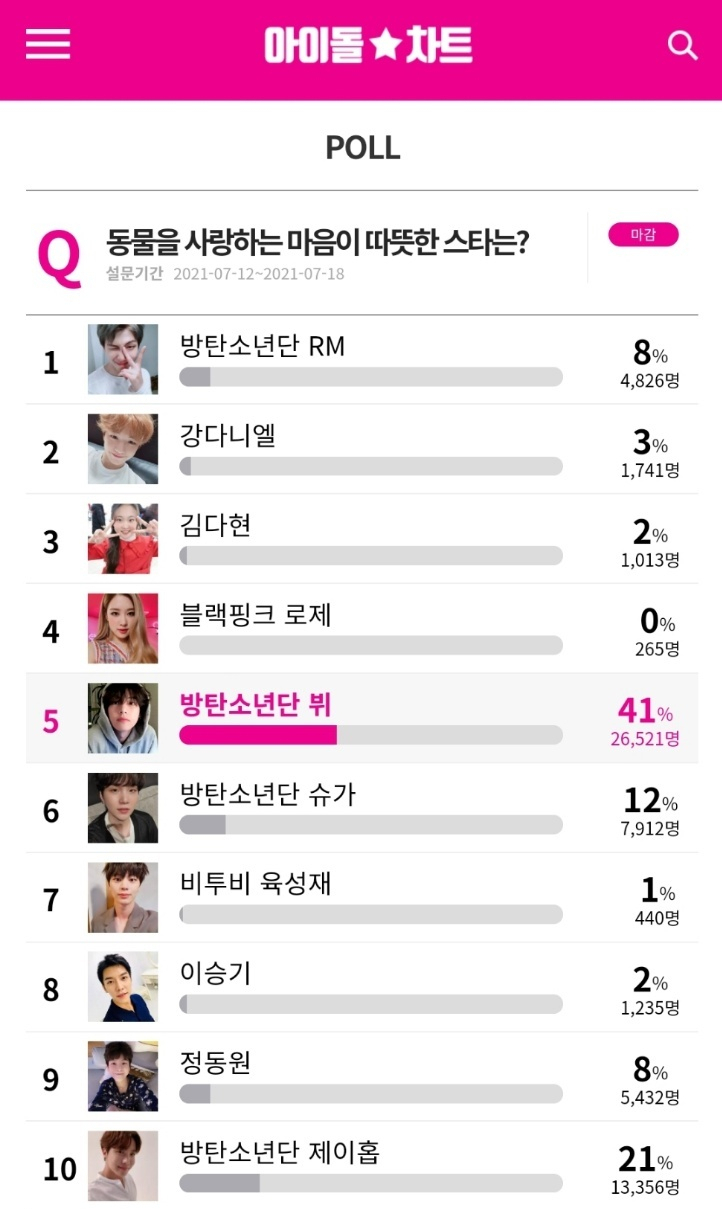This screenshot has width=722, height=1209.
Task: Open the 방탄소년단 제이홉 poll entry
Action: (362, 1165)
